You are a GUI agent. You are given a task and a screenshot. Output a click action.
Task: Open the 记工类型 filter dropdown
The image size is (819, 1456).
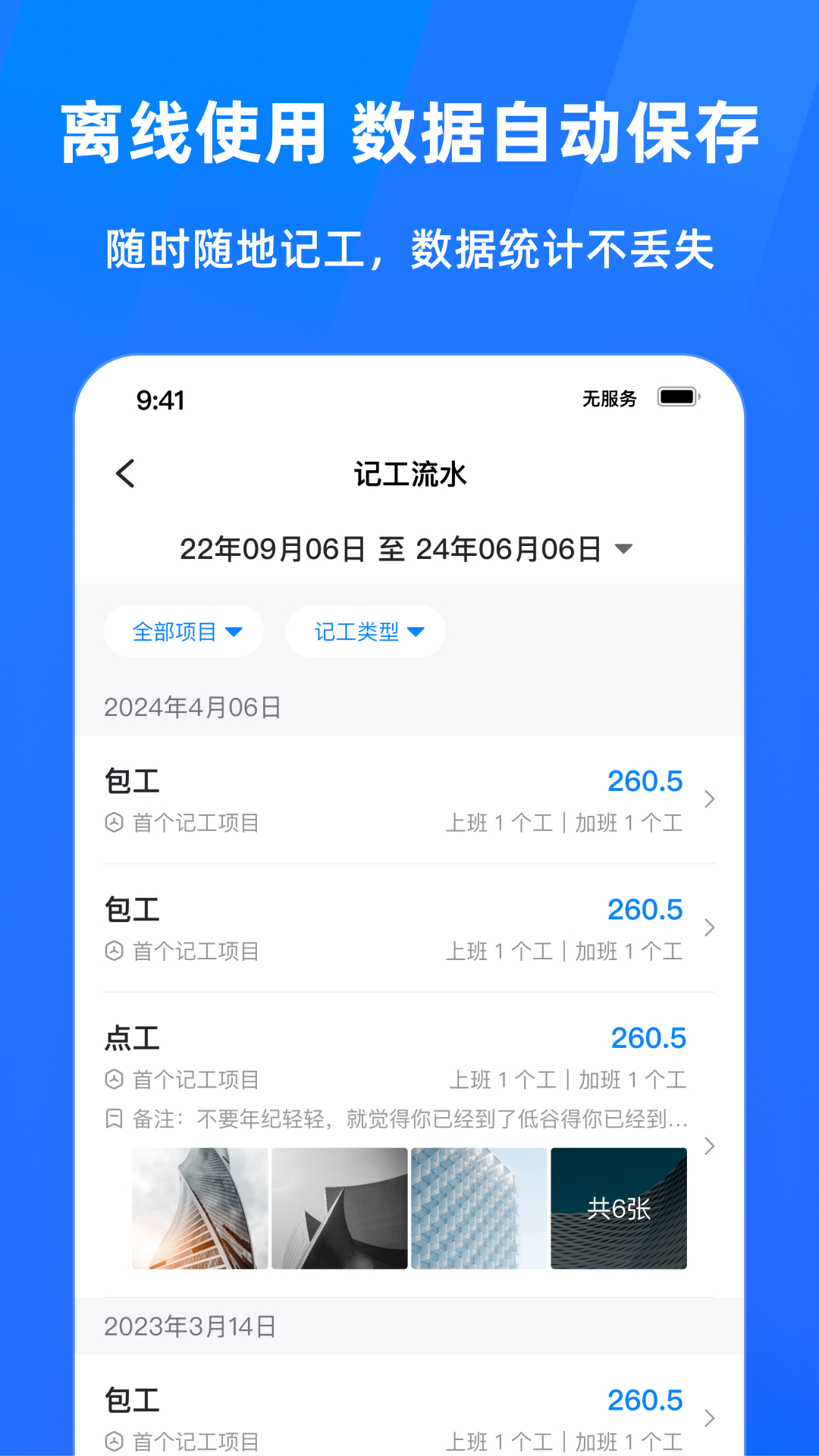tap(365, 631)
